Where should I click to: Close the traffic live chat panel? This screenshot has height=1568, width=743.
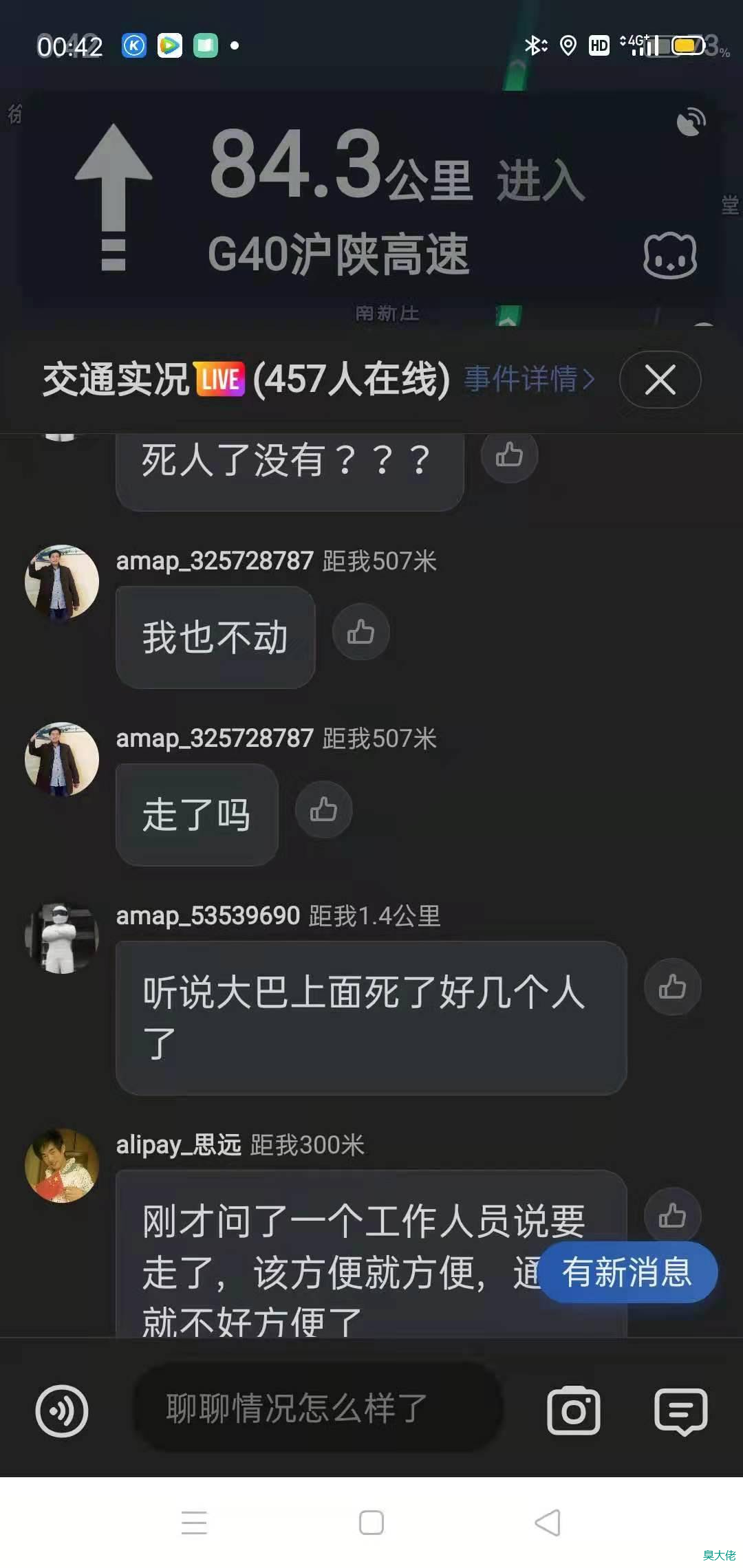[x=660, y=380]
